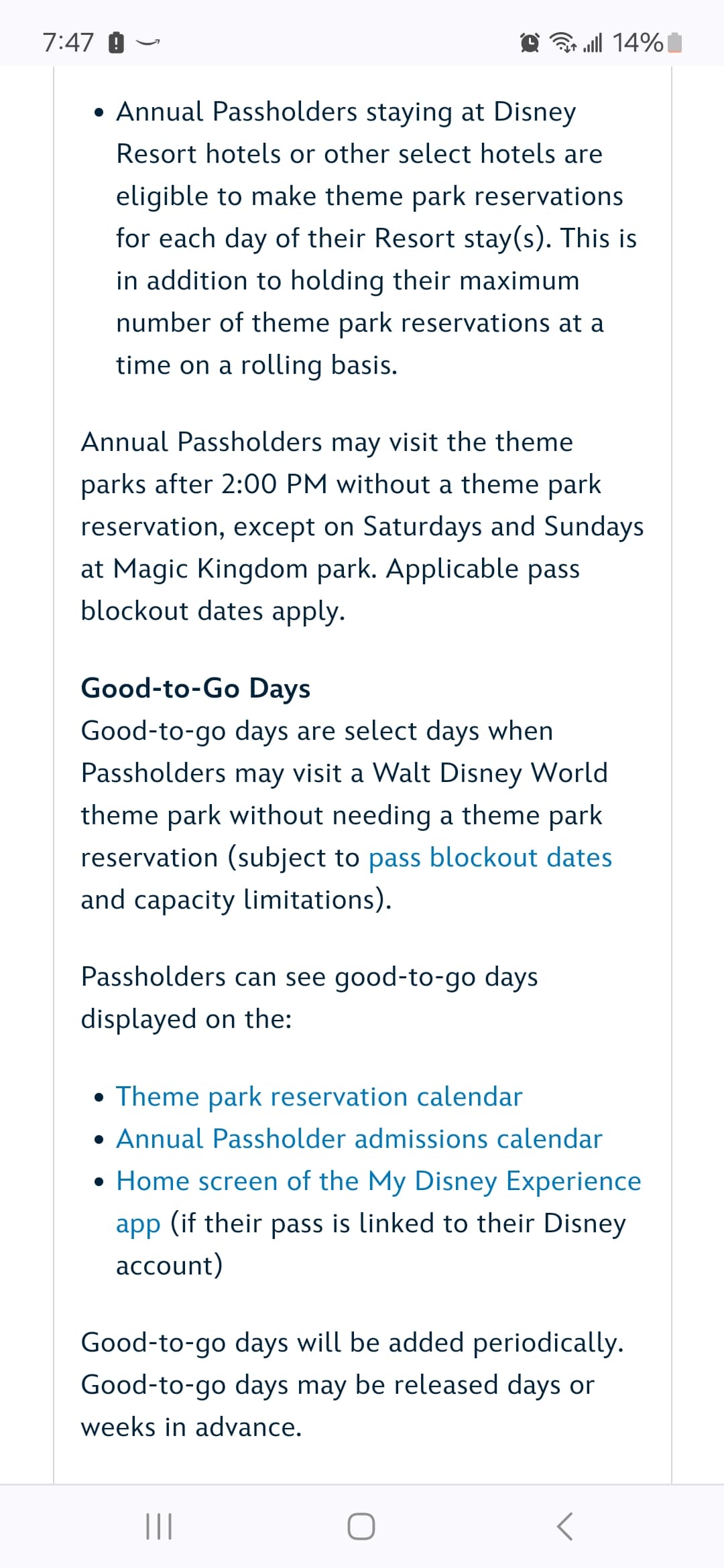Image resolution: width=724 pixels, height=1568 pixels.
Task: Open the Theme park reservation calendar link
Action: coord(318,1097)
